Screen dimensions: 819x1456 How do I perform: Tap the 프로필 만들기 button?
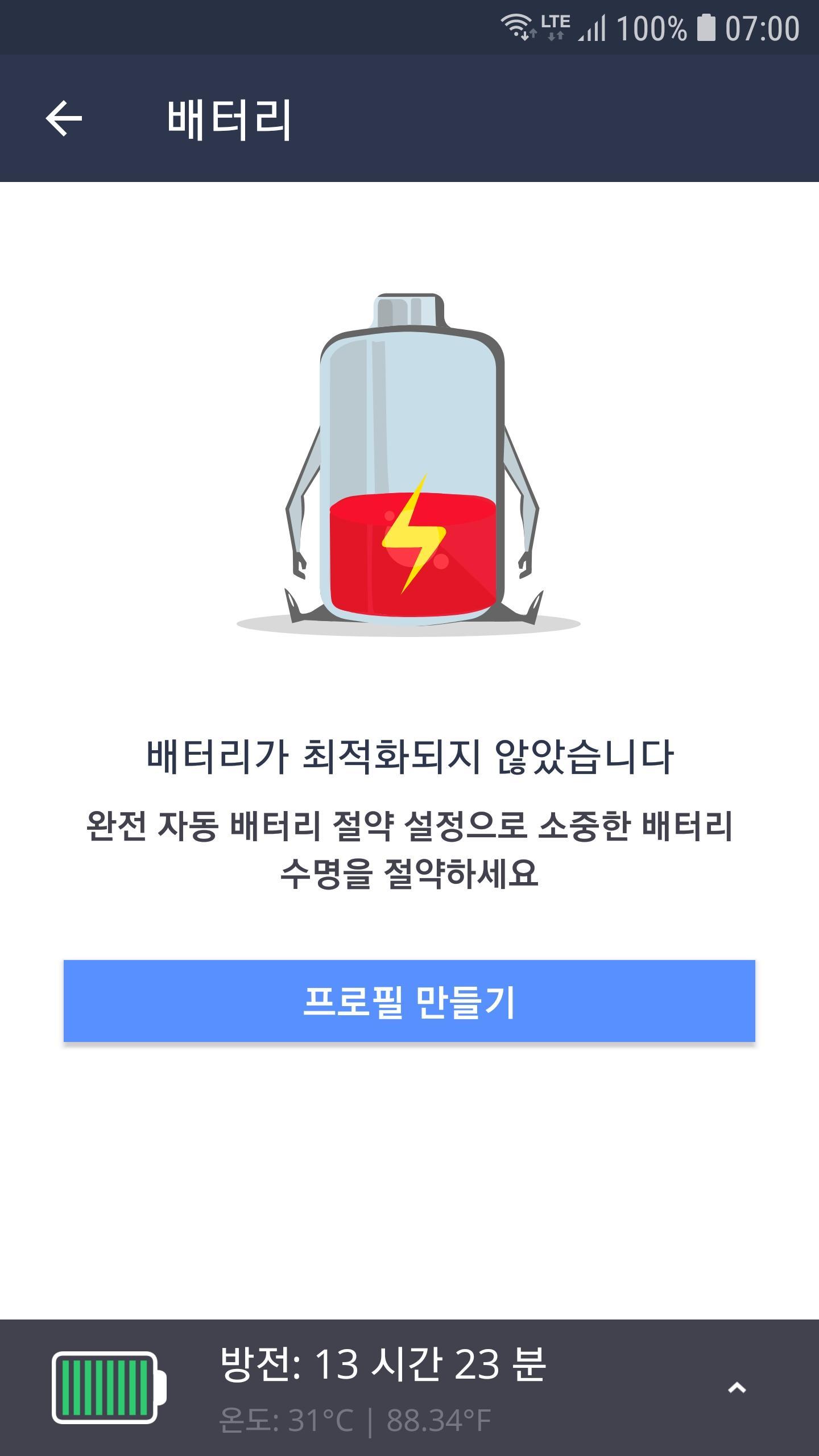tap(409, 1001)
